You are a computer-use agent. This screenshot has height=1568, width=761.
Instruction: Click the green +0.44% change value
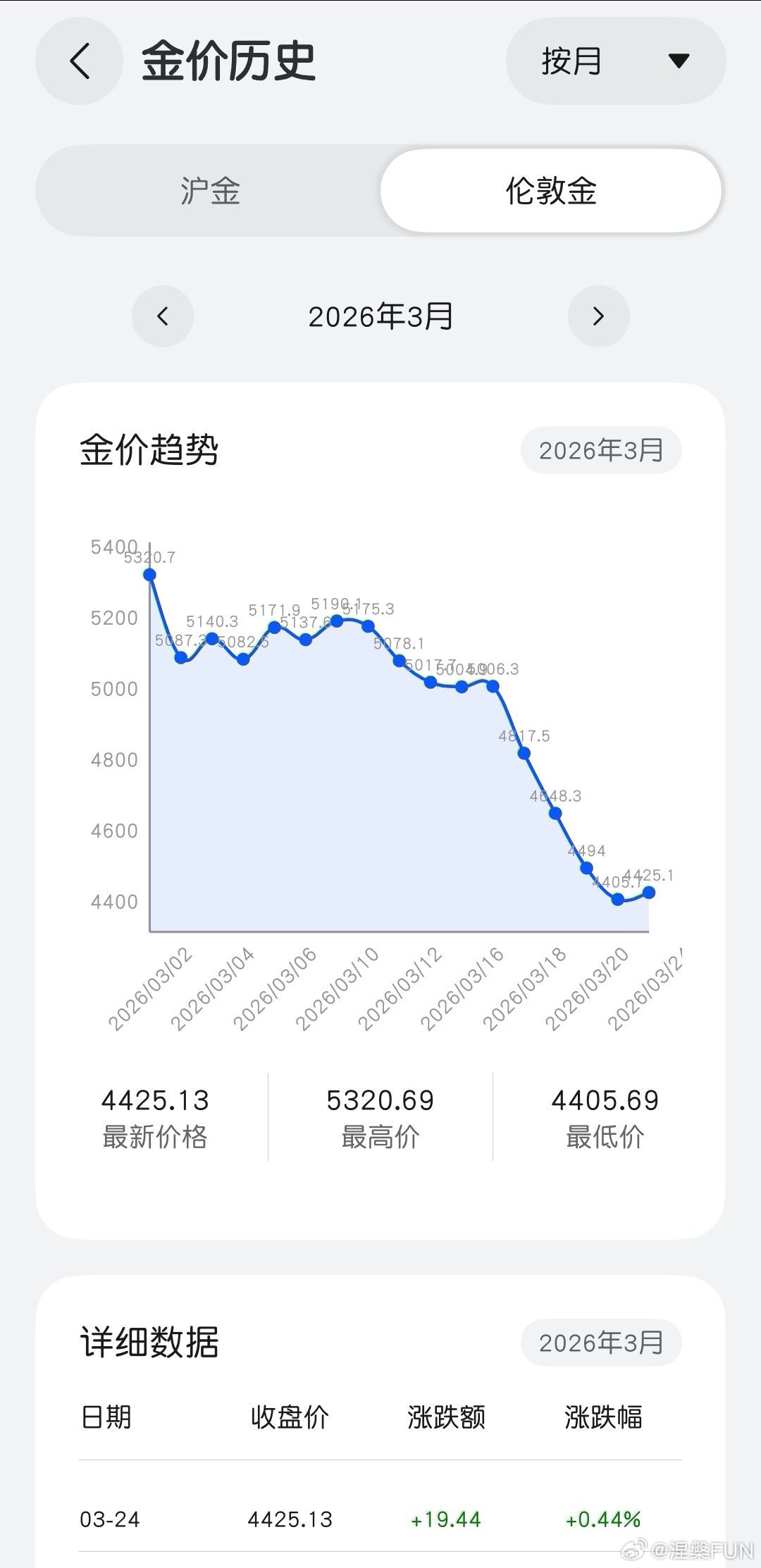pyautogui.click(x=602, y=1519)
